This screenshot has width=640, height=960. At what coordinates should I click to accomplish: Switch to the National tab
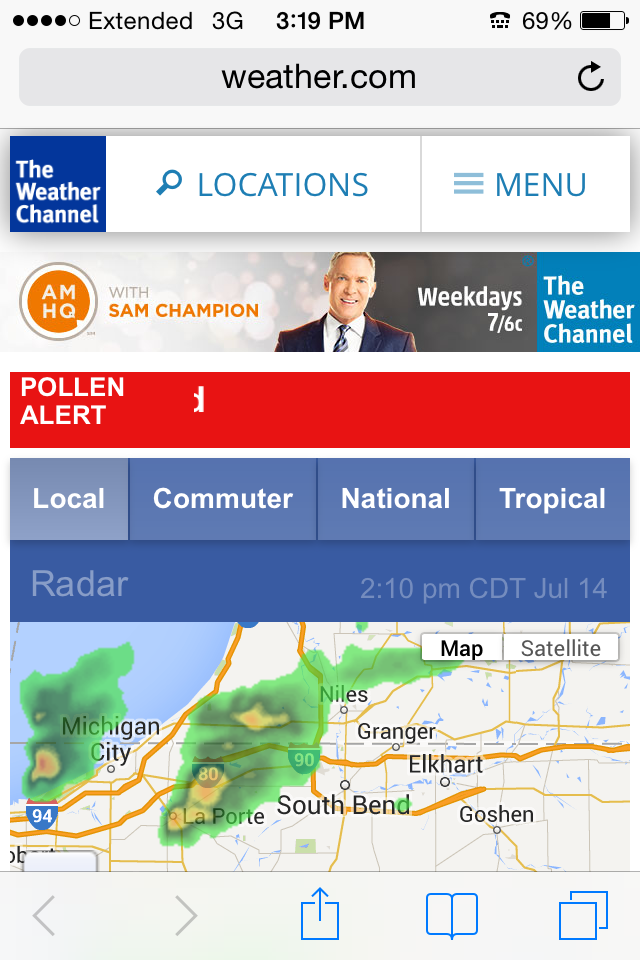pos(396,499)
